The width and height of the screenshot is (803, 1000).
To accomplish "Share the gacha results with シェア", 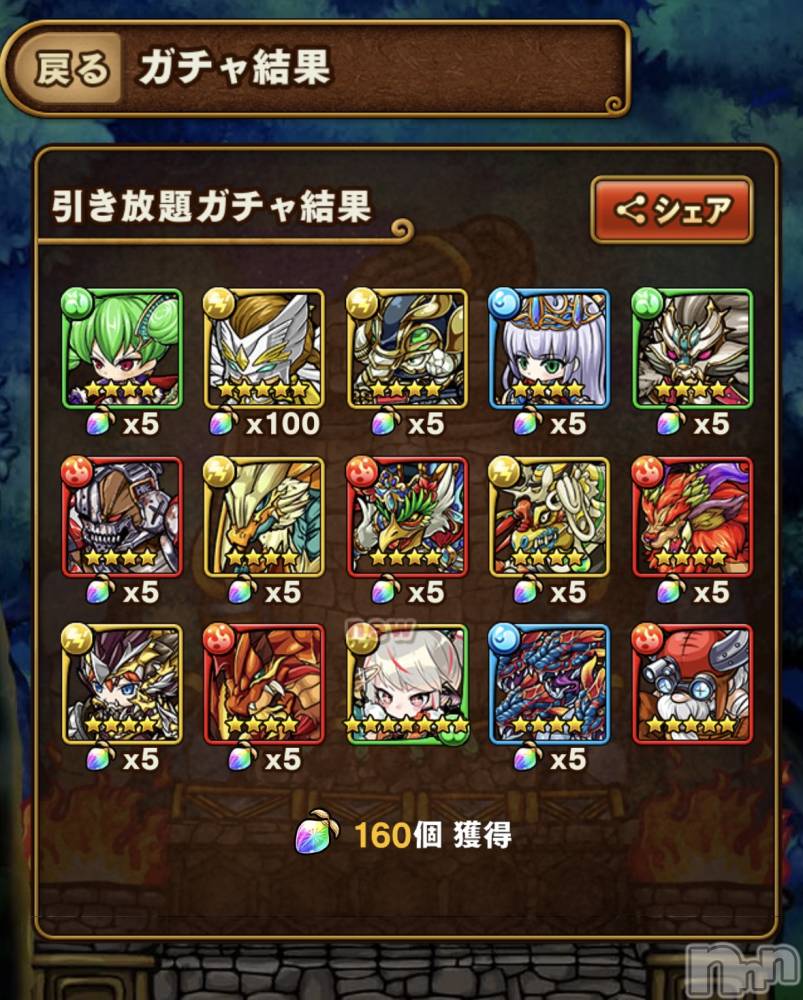I will (671, 209).
